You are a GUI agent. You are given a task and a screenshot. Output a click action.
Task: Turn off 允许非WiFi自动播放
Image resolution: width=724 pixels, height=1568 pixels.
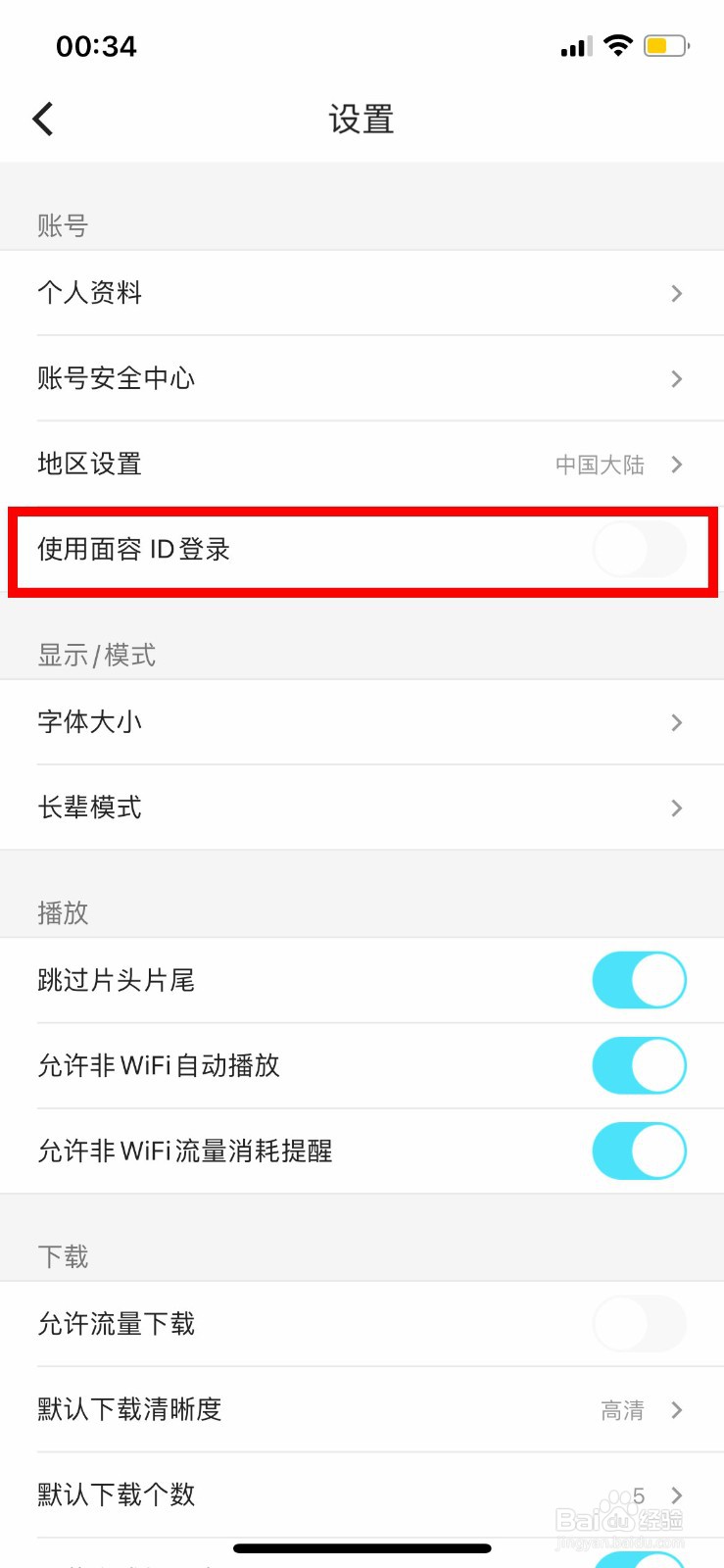click(639, 1065)
